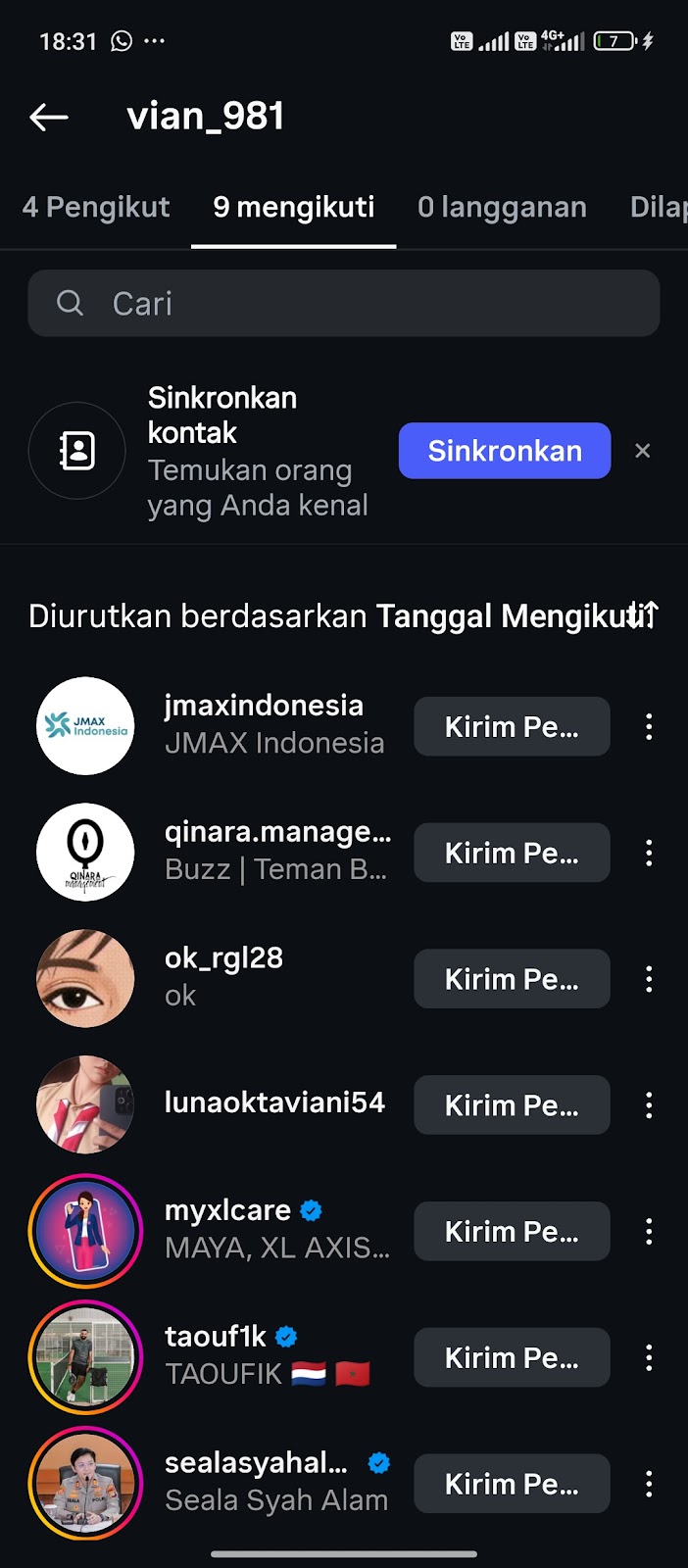Screen dimensions: 688x1568
Task: Open the myxlcare profile picture story
Action: point(85,1231)
